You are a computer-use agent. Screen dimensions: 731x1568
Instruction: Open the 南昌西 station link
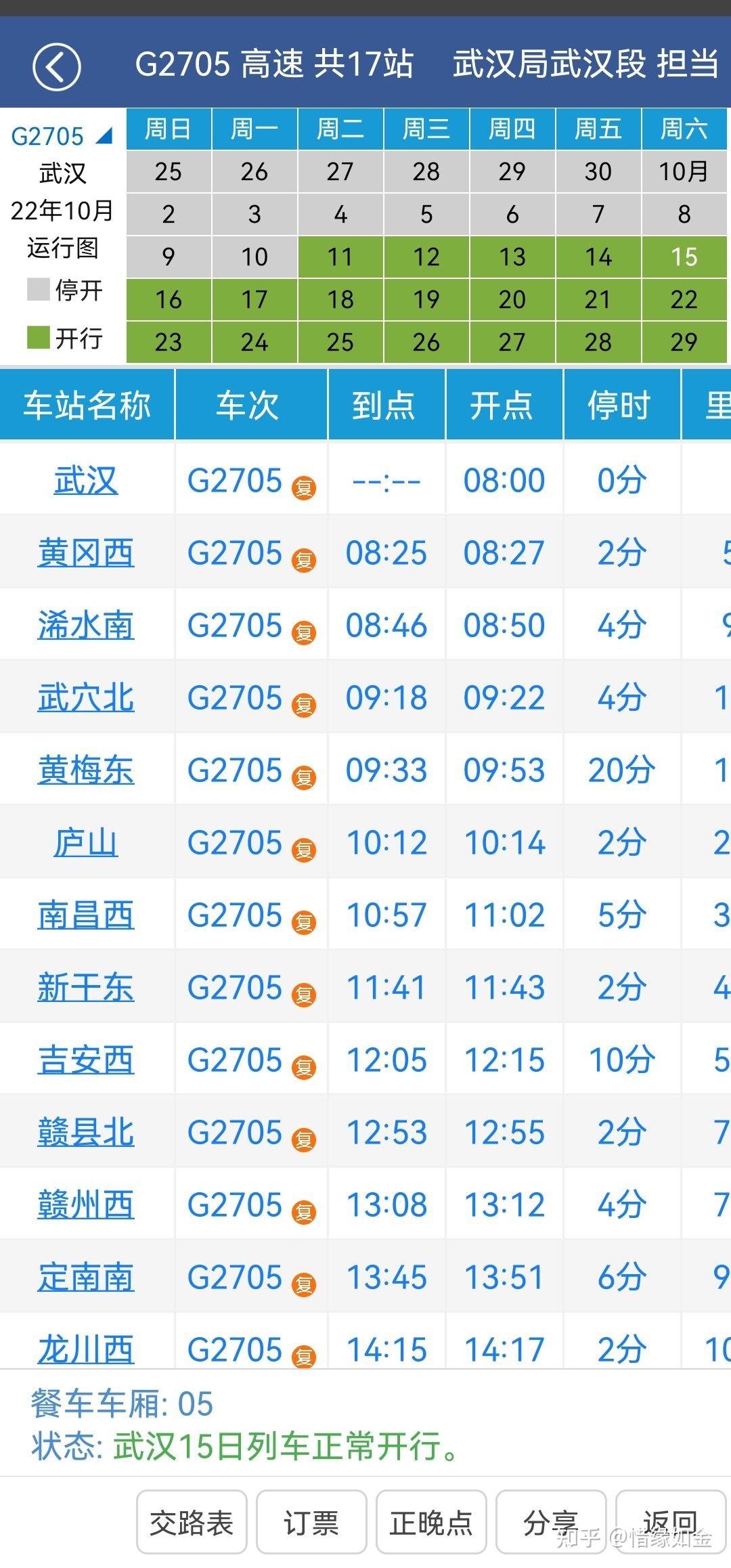click(x=86, y=915)
